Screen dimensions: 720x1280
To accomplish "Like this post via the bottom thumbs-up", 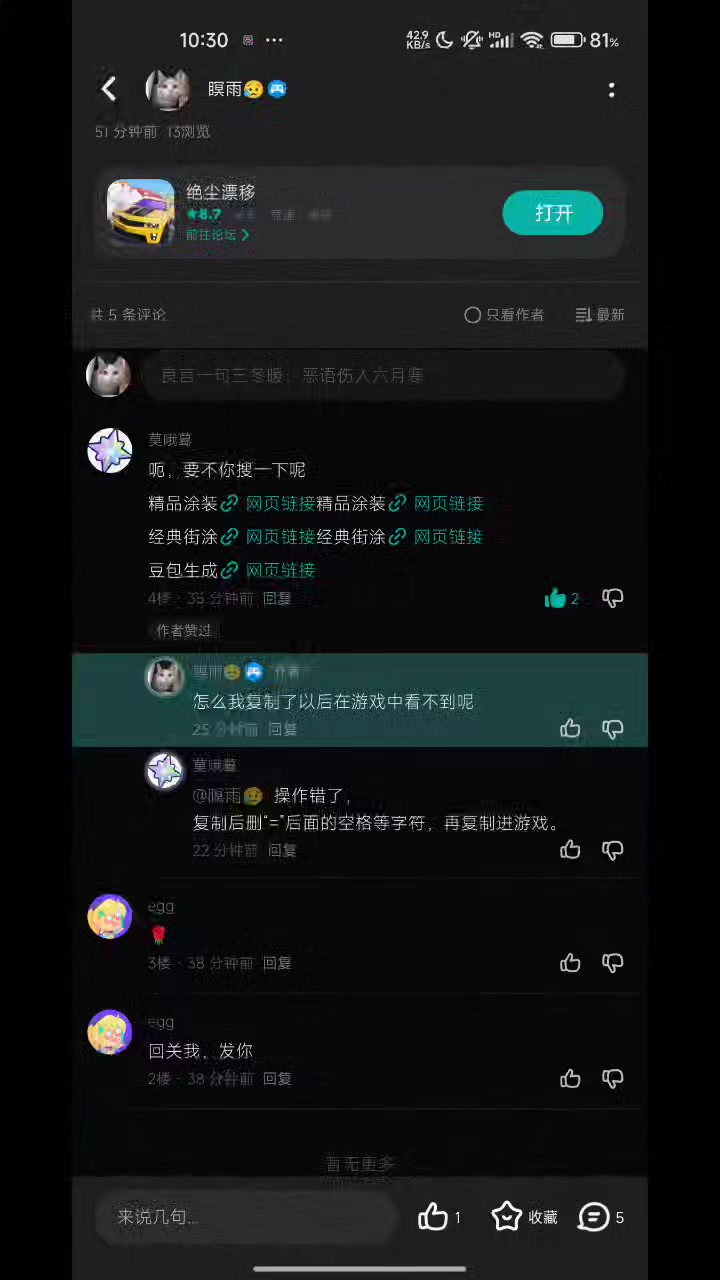I will 433,1217.
